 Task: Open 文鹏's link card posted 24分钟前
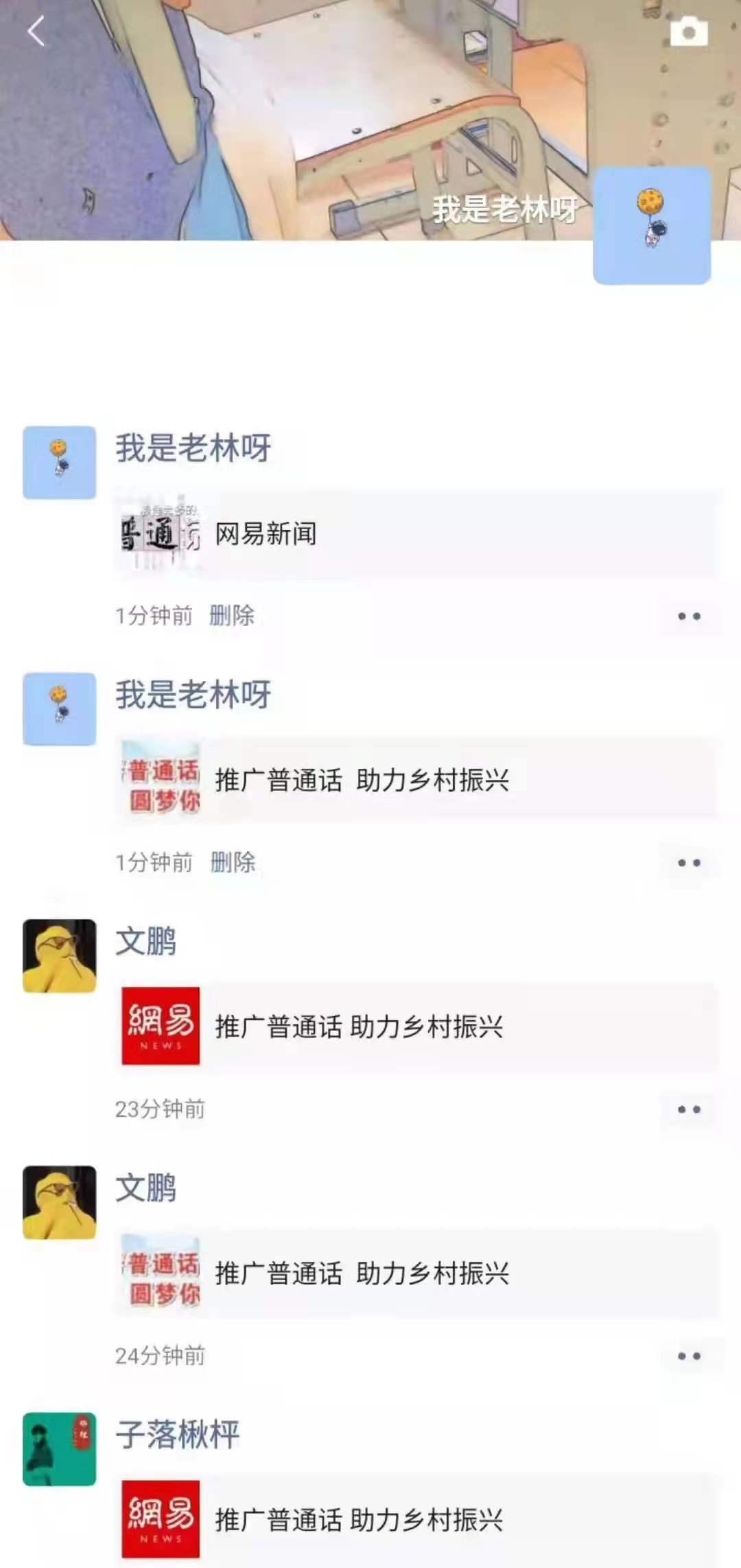pyautogui.click(x=416, y=1274)
